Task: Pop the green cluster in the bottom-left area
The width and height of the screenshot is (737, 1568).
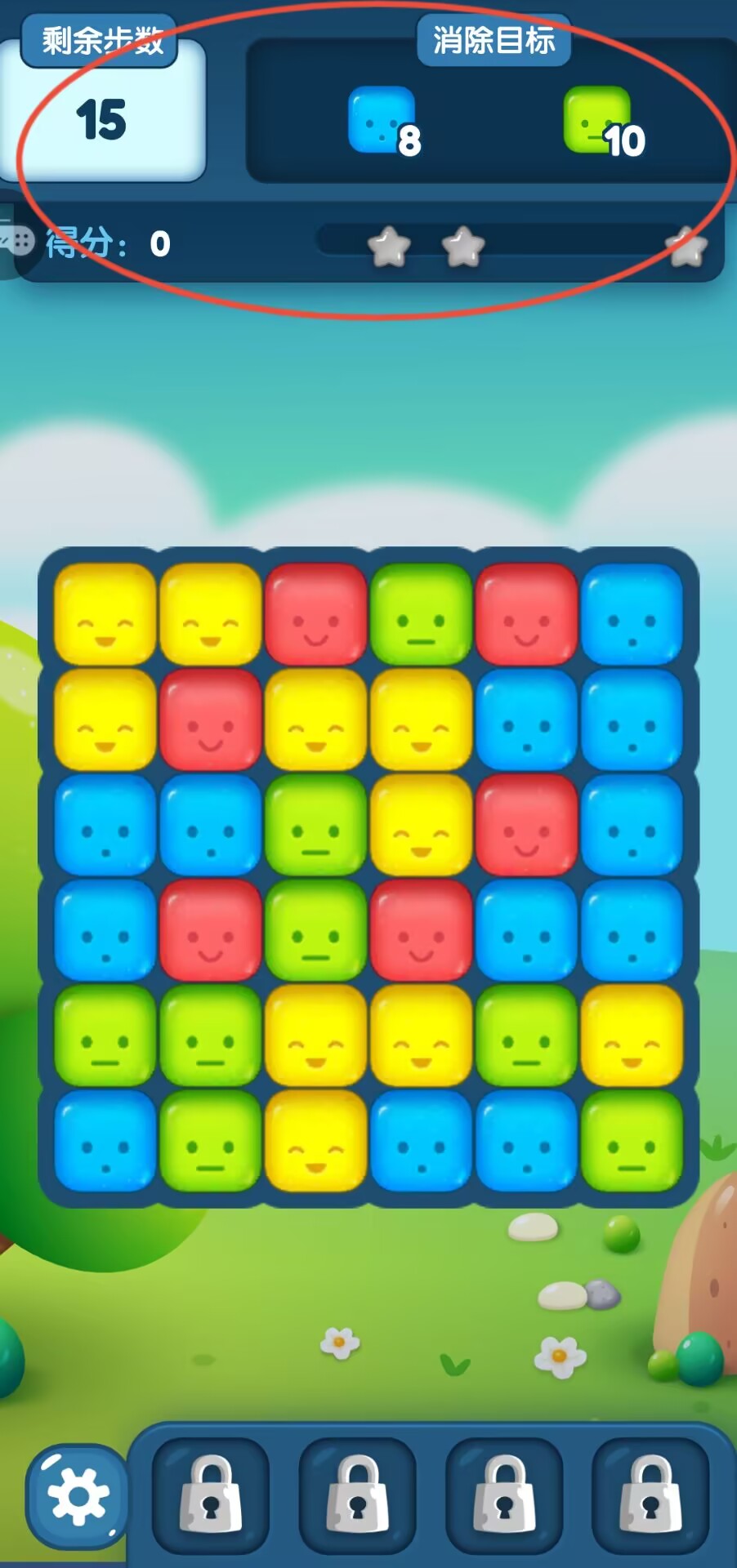Action: click(x=210, y=1036)
